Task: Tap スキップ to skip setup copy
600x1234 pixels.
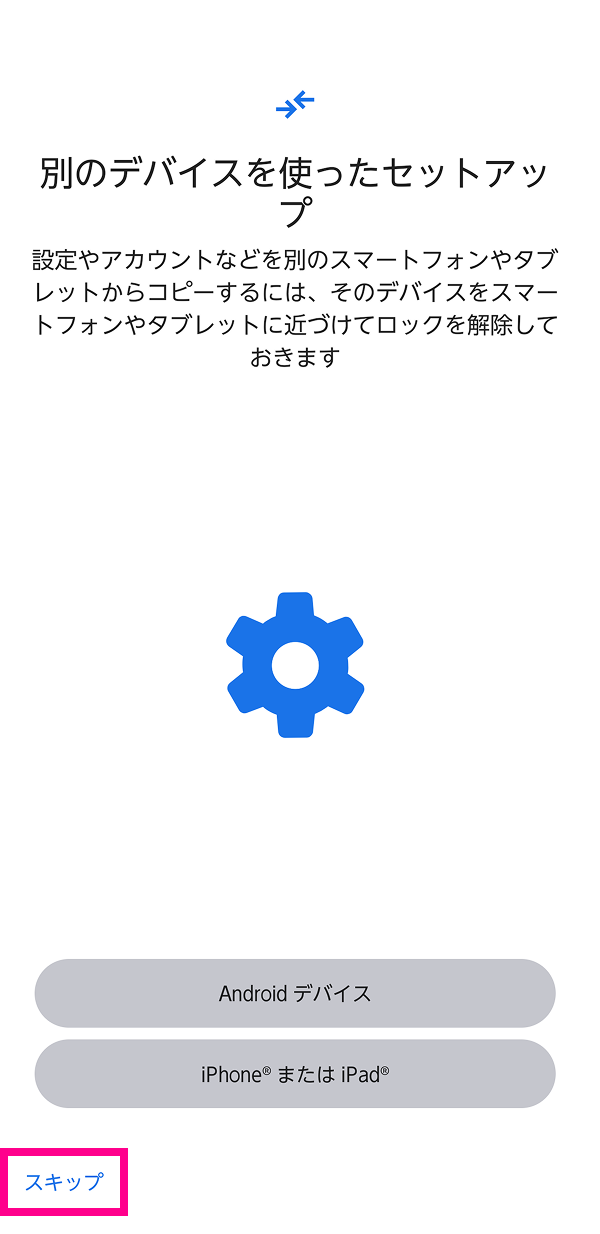Action: [64, 1181]
